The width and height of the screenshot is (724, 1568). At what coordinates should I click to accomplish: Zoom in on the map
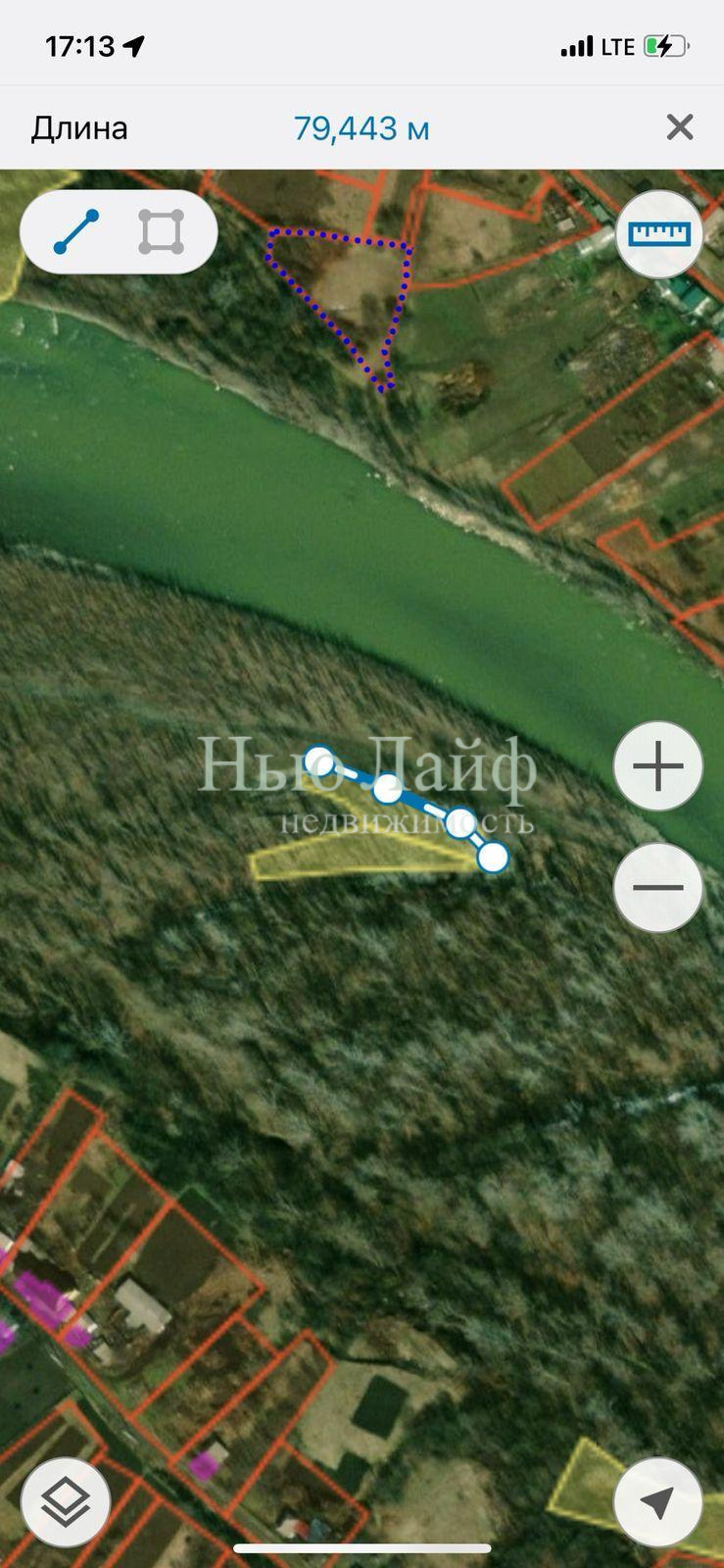[658, 766]
